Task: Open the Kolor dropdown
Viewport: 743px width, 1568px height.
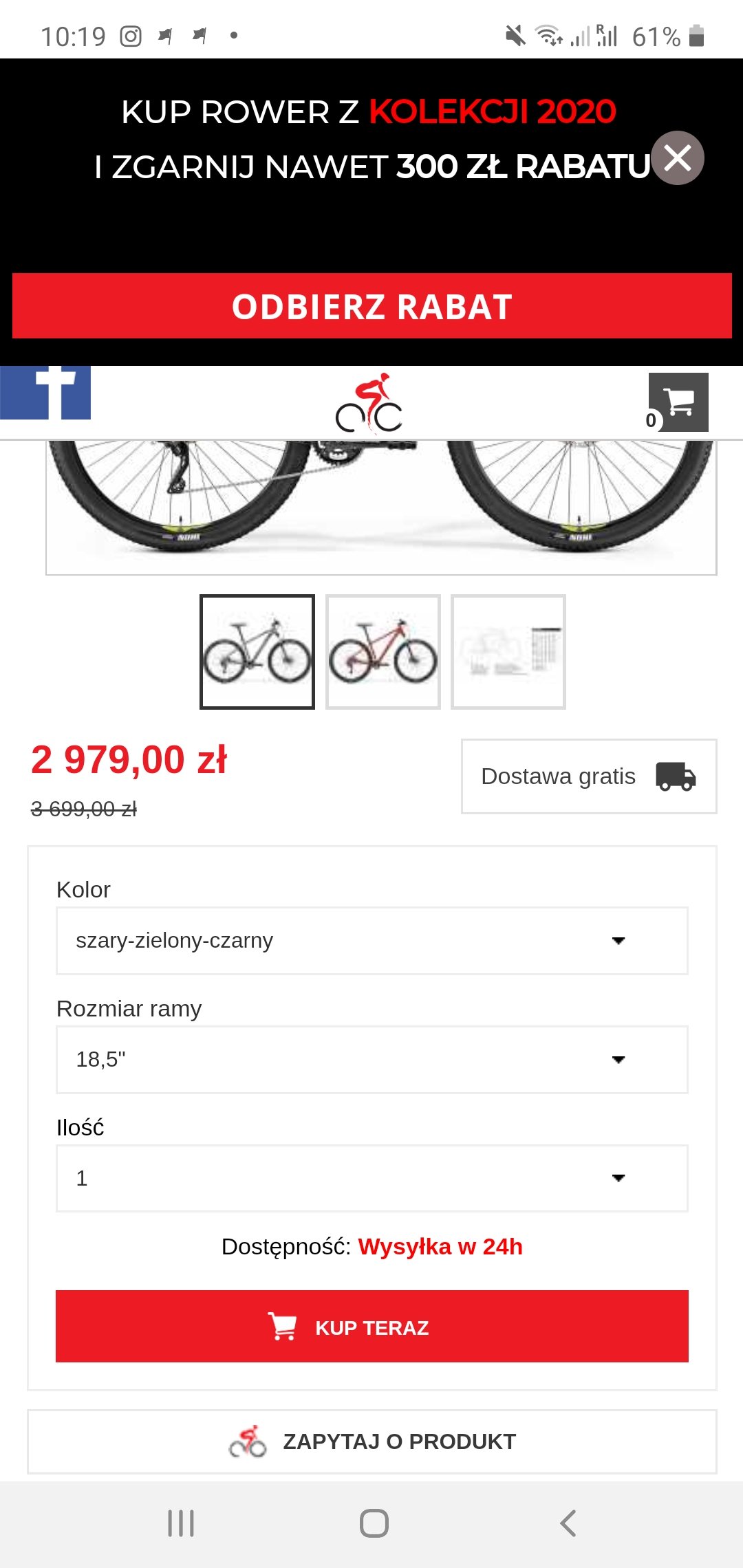Action: [371, 940]
